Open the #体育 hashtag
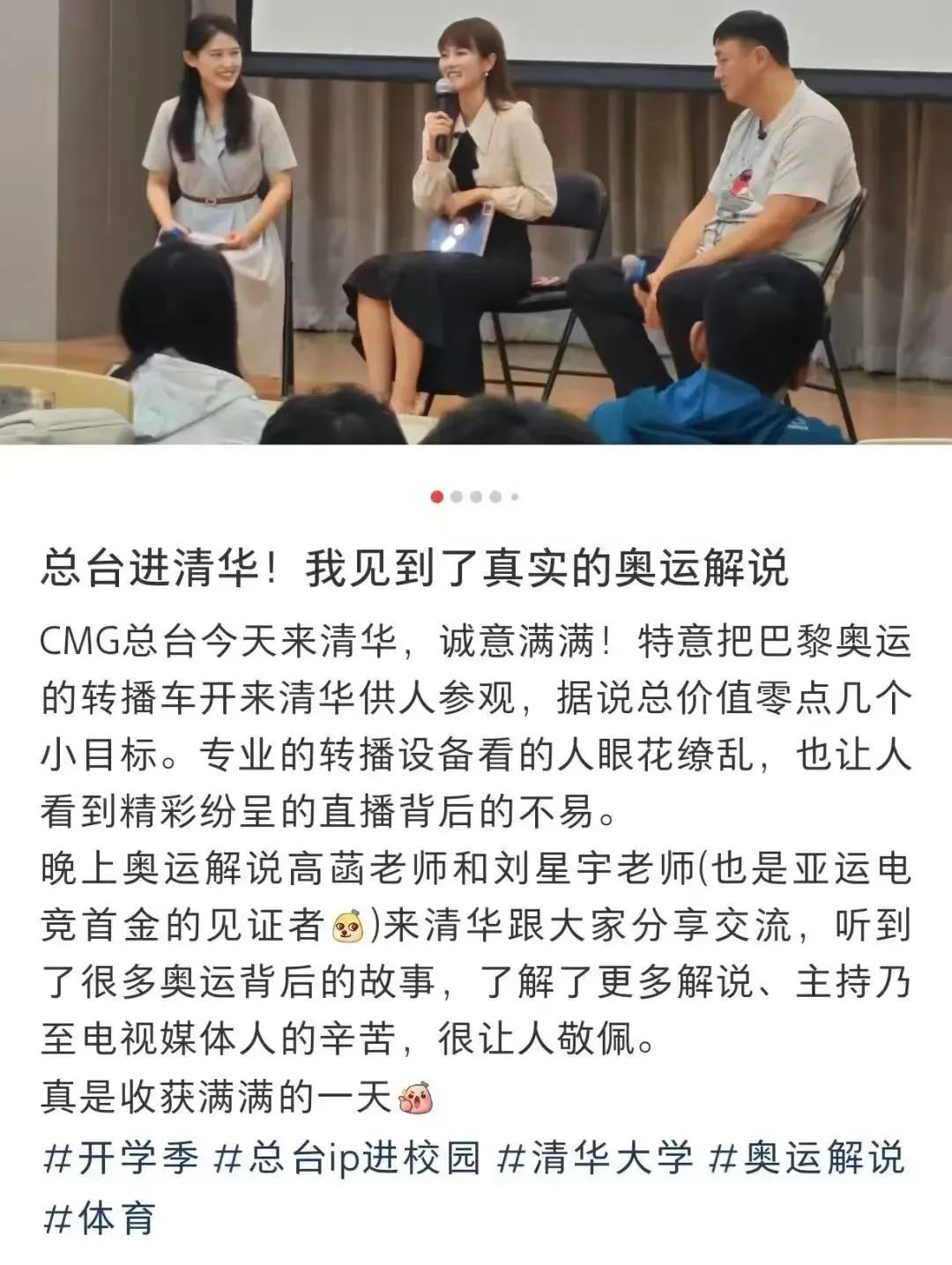 100,1218
